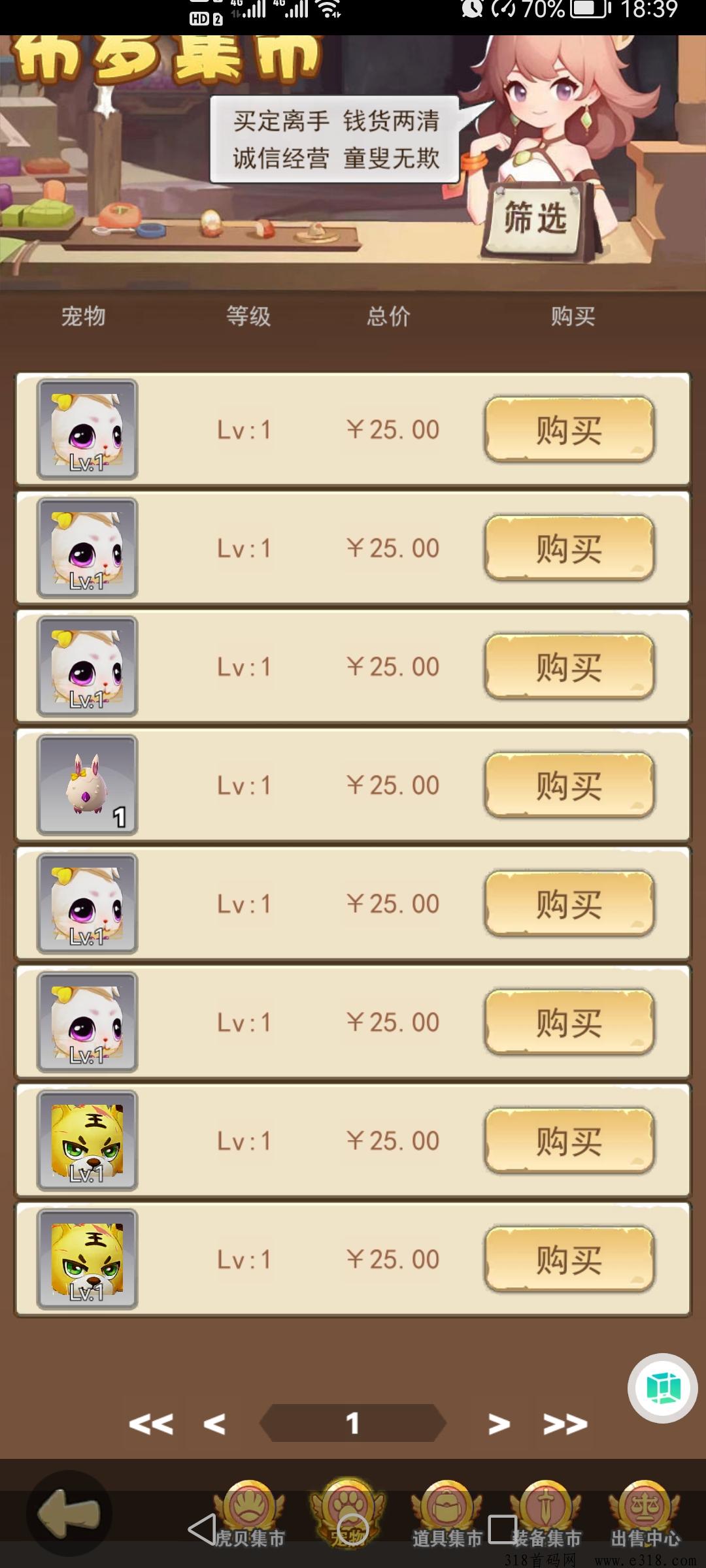Tap the stone back arrow
Image resolution: width=706 pixels, height=1568 pixels.
(x=69, y=1512)
